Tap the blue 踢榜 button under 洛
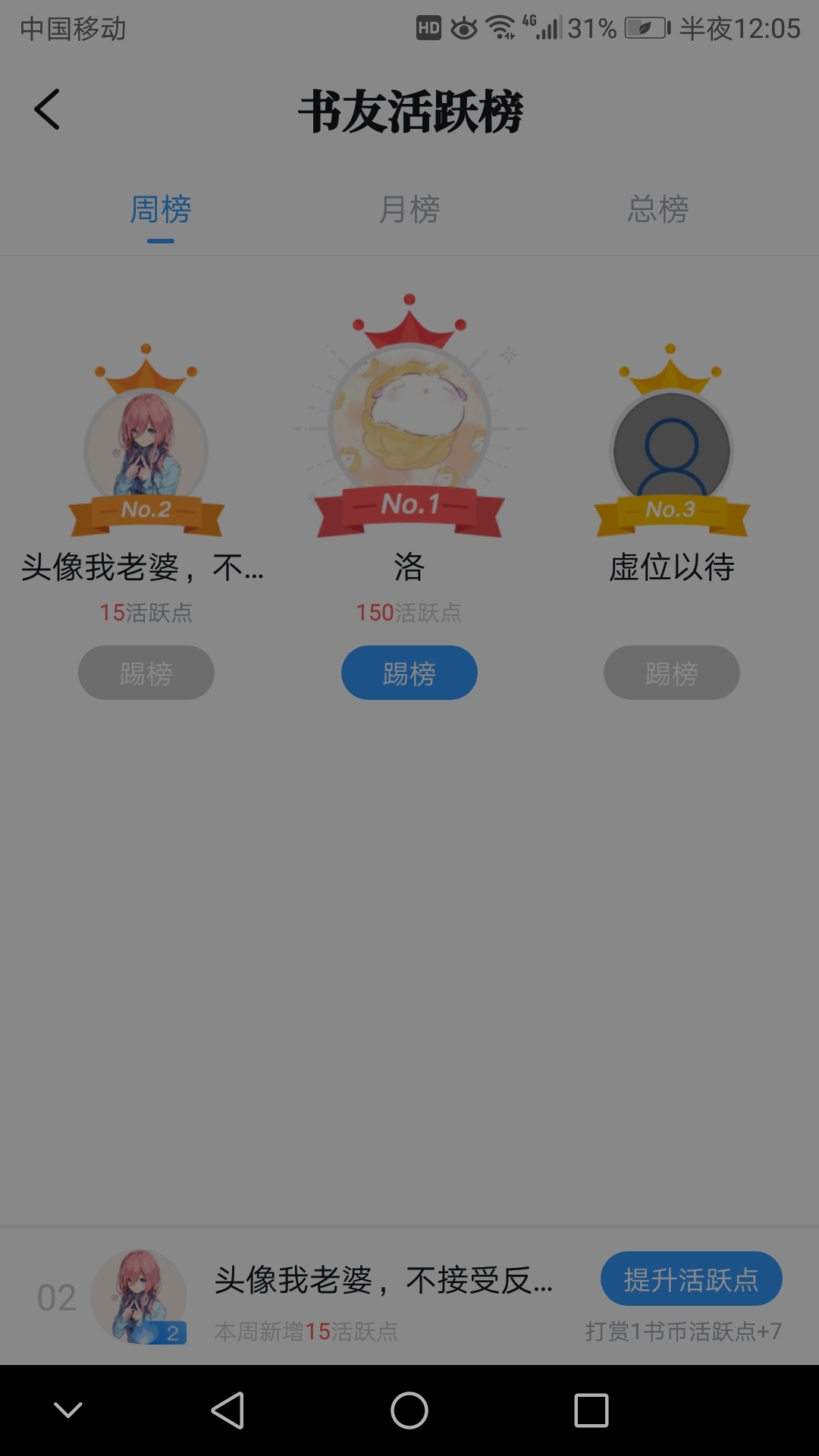This screenshot has height=1456, width=819. [409, 673]
